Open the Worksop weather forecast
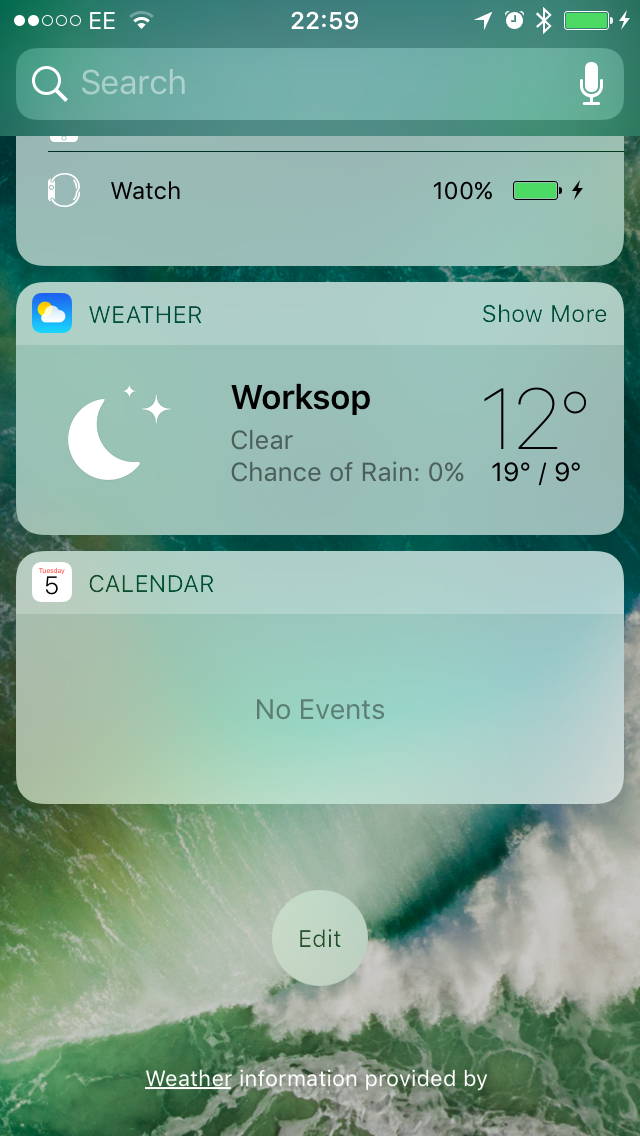Viewport: 640px width, 1136px height. pos(320,440)
